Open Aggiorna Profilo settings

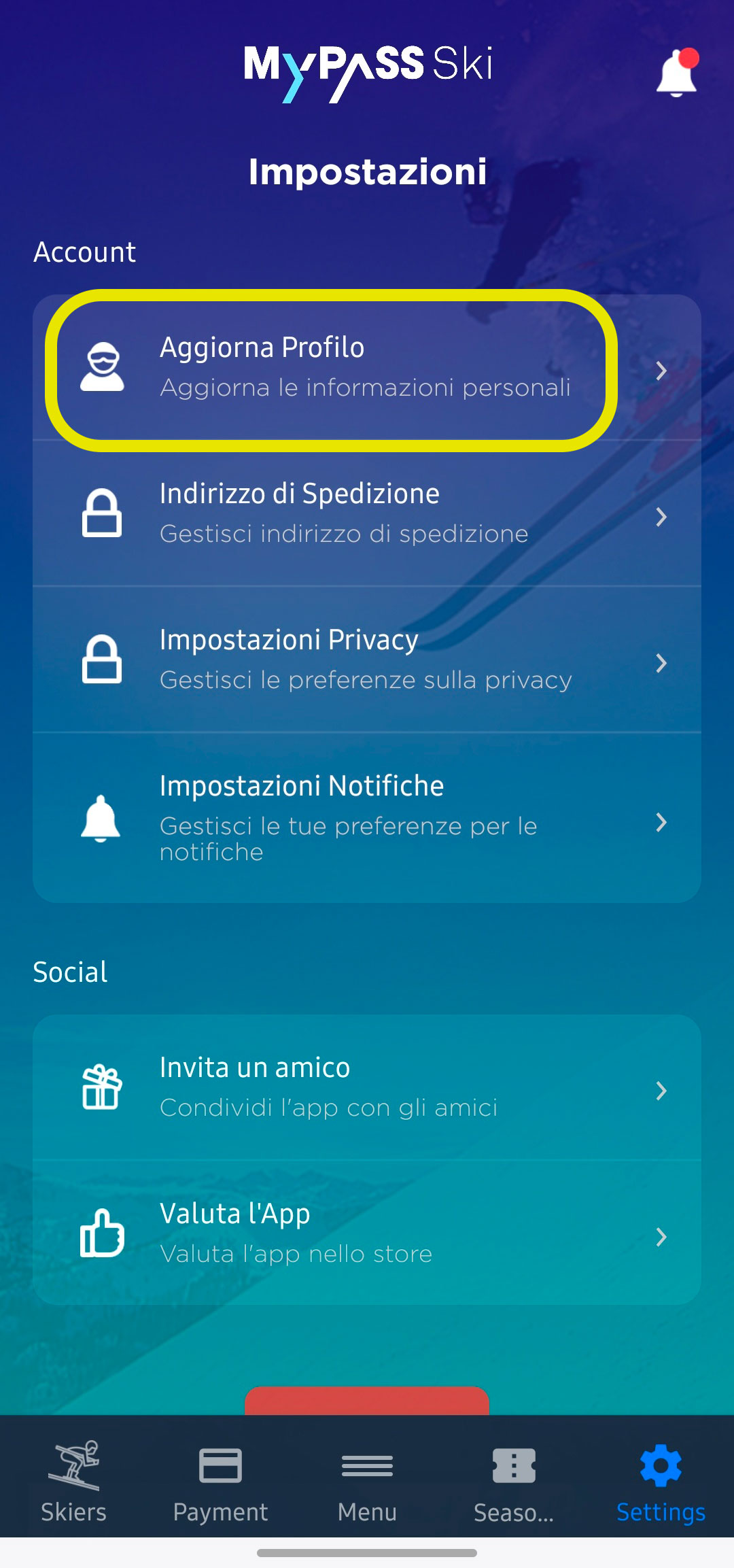(367, 368)
